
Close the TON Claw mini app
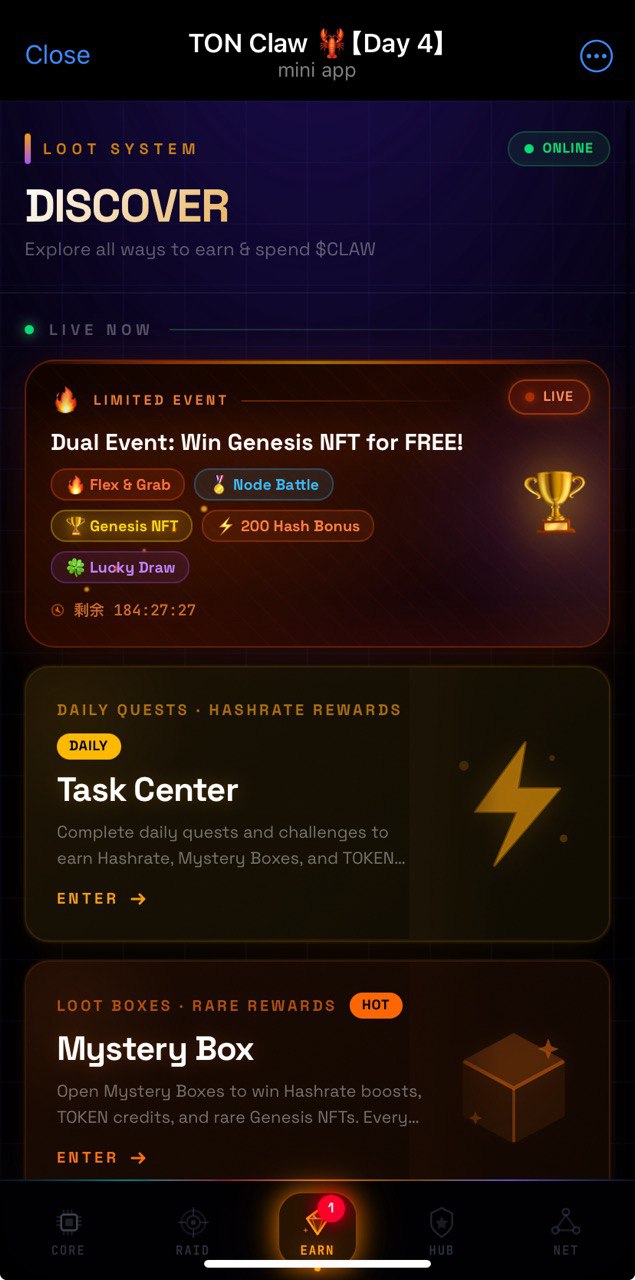[x=57, y=55]
